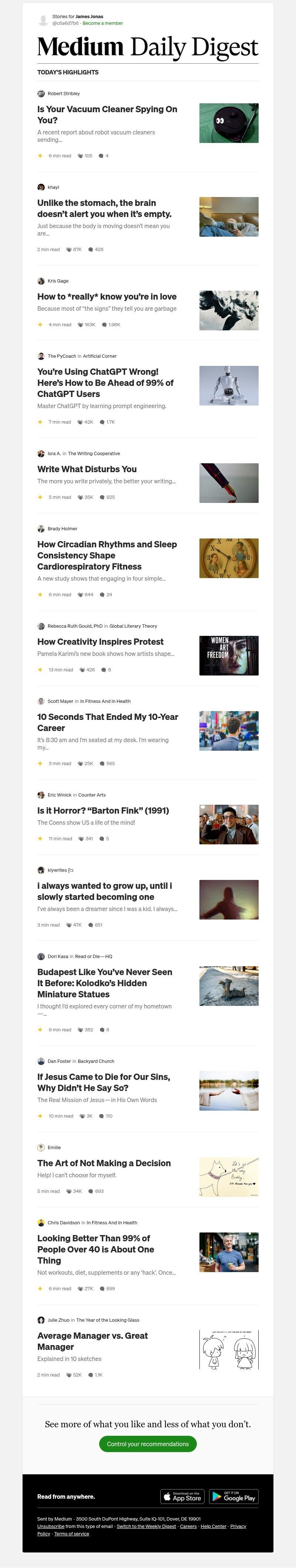Image resolution: width=296 pixels, height=1568 pixels.
Task: Open 10 Seconds That Ended My 10-Year Career
Action: click(107, 722)
